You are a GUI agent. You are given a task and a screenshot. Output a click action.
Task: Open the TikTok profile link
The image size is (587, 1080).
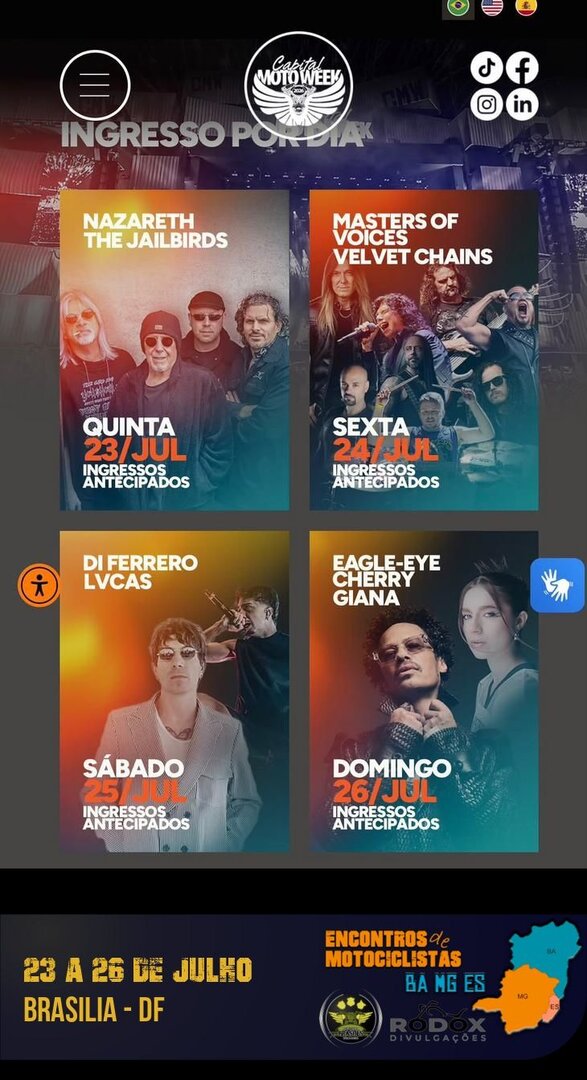(486, 68)
